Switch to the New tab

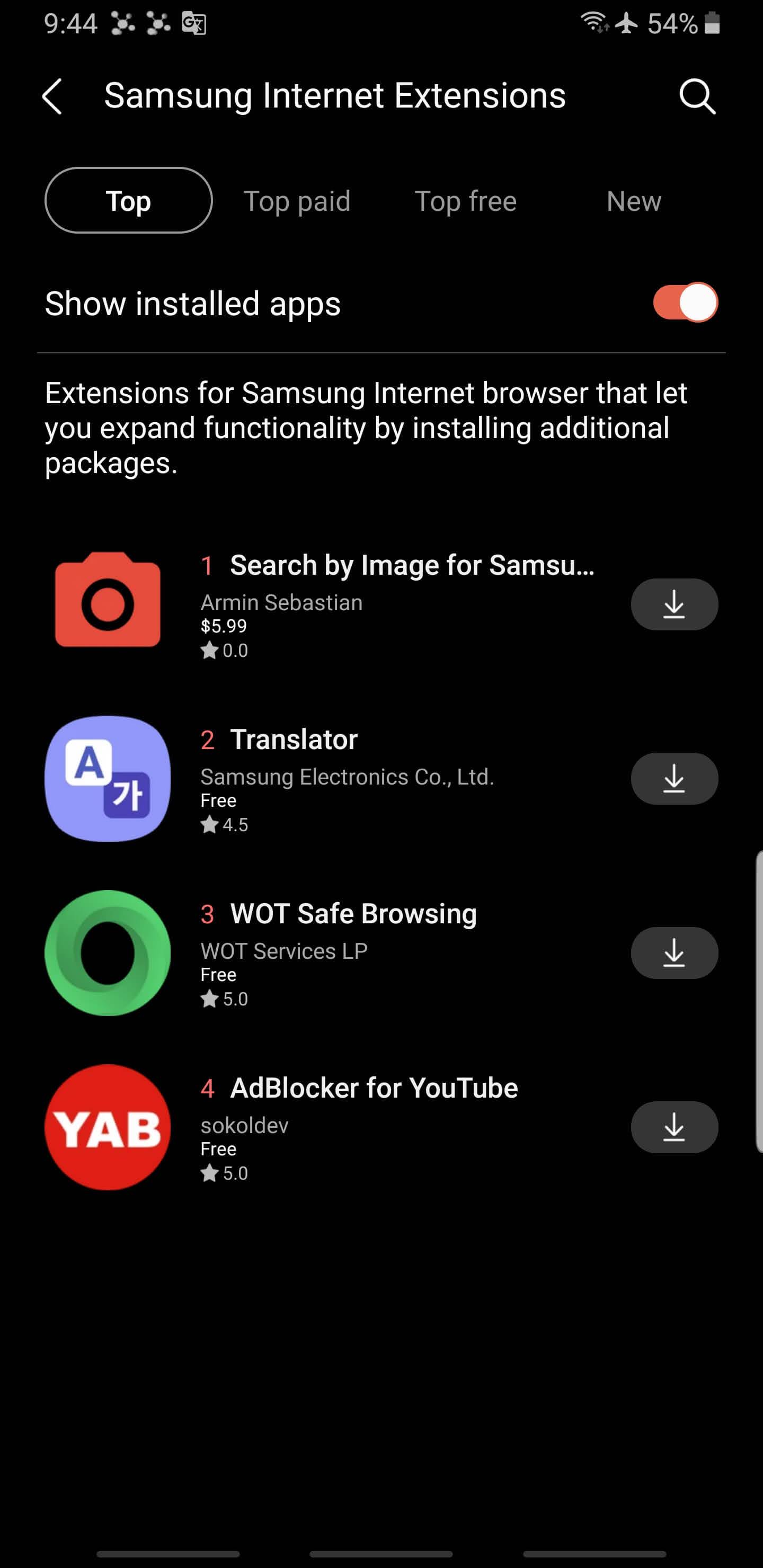(x=633, y=201)
